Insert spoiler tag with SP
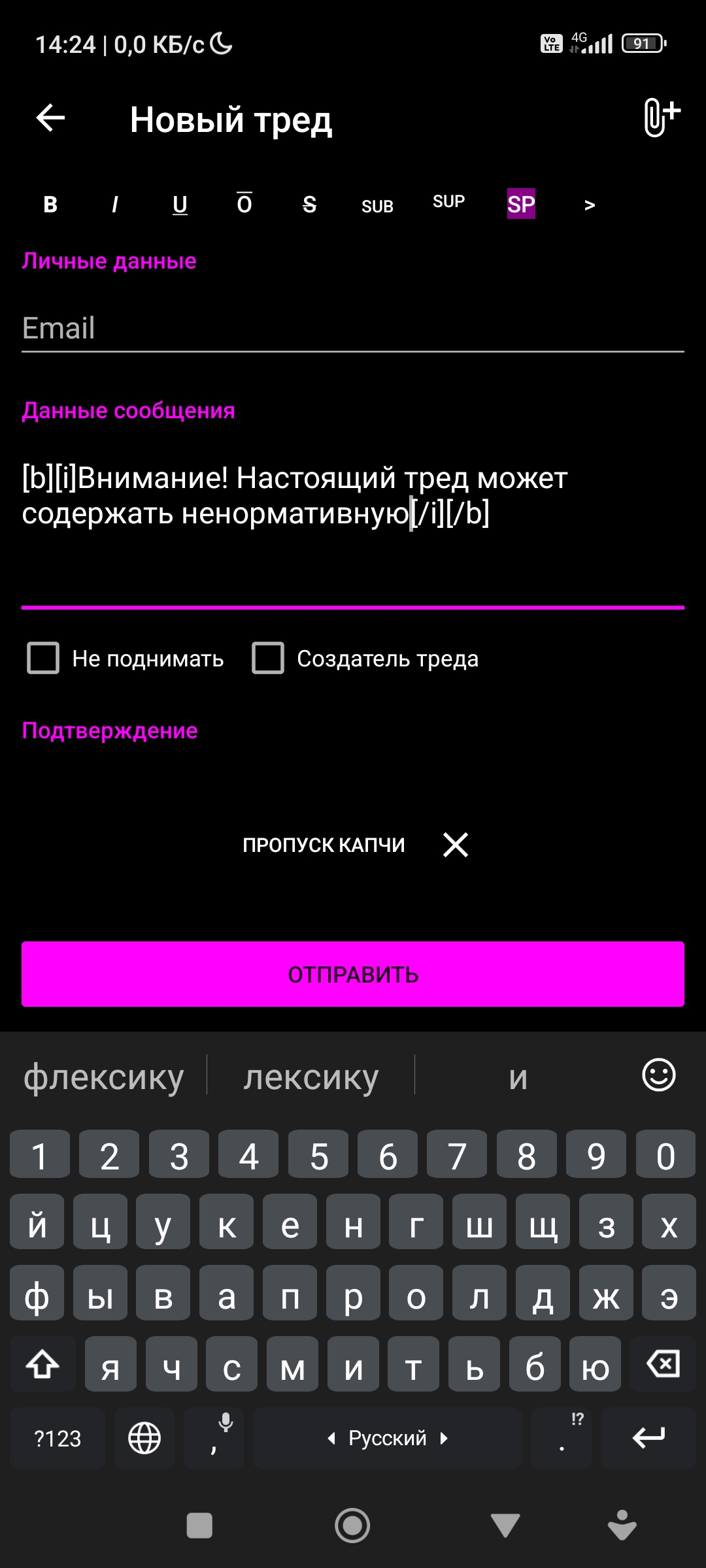 [521, 204]
